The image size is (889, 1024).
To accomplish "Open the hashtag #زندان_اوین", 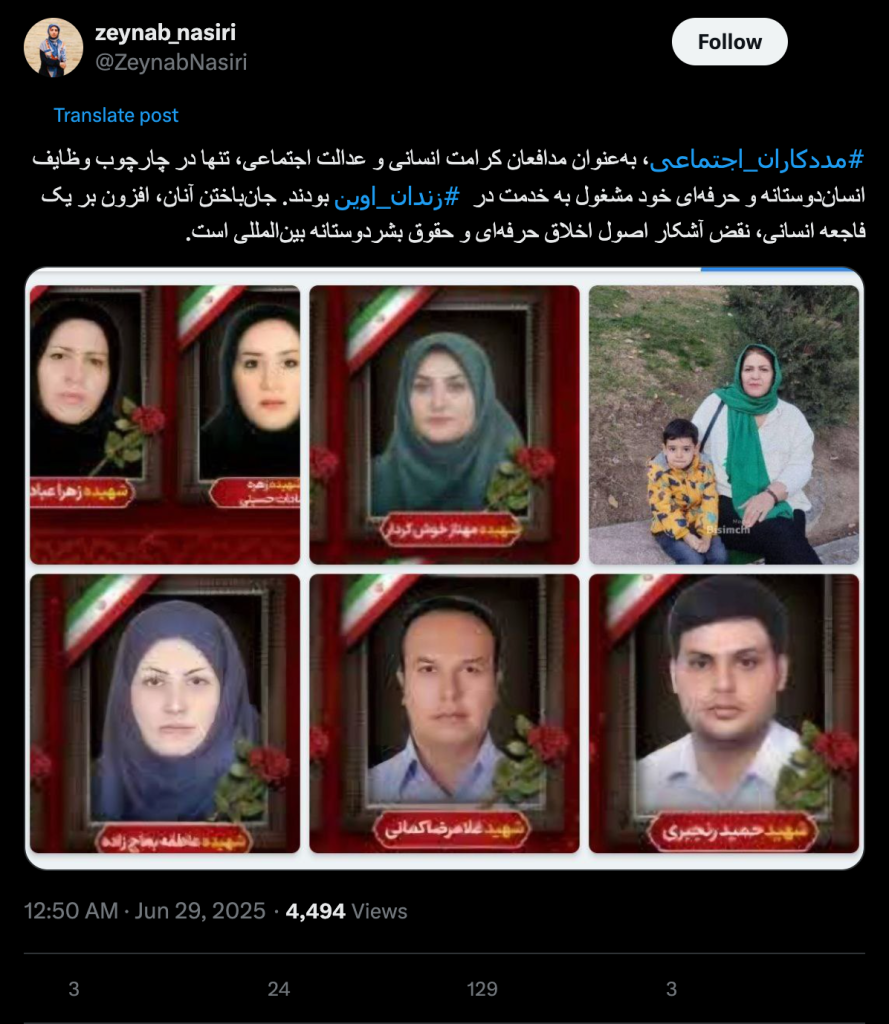I will pos(394,196).
